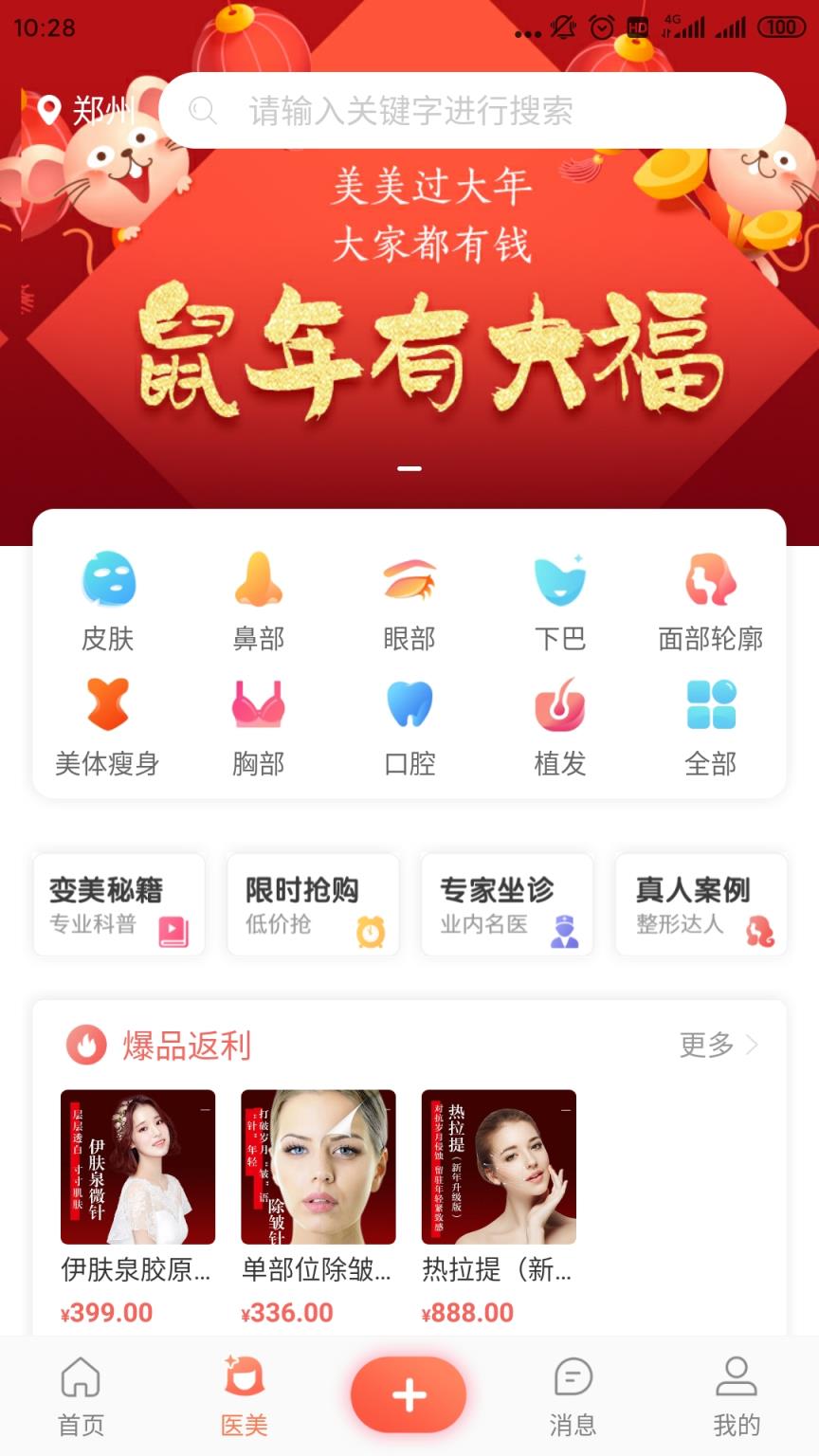Select the 美体瘦身 body slimming icon
This screenshot has width=819, height=1456.
pyautogui.click(x=107, y=706)
